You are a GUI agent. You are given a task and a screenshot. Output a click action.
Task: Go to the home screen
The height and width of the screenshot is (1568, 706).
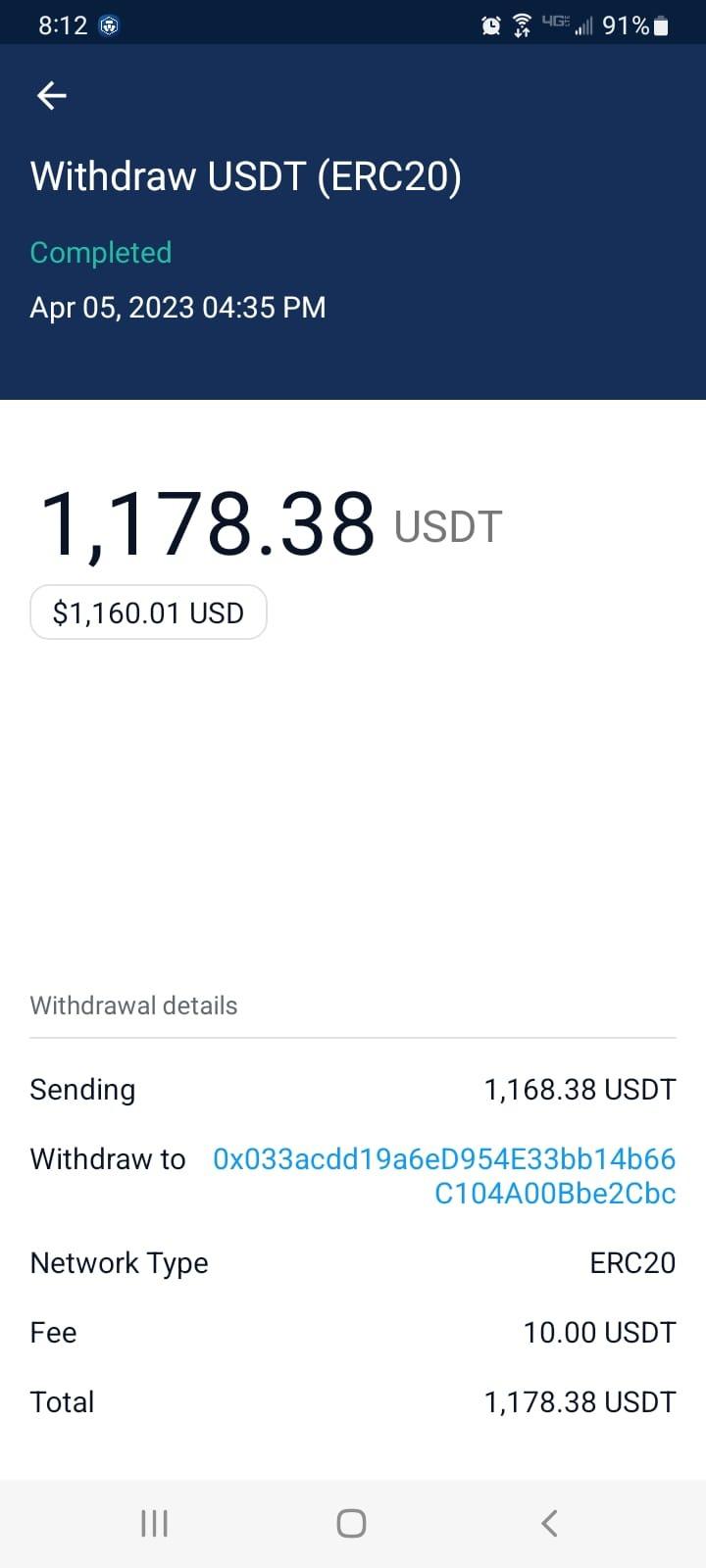(351, 1523)
